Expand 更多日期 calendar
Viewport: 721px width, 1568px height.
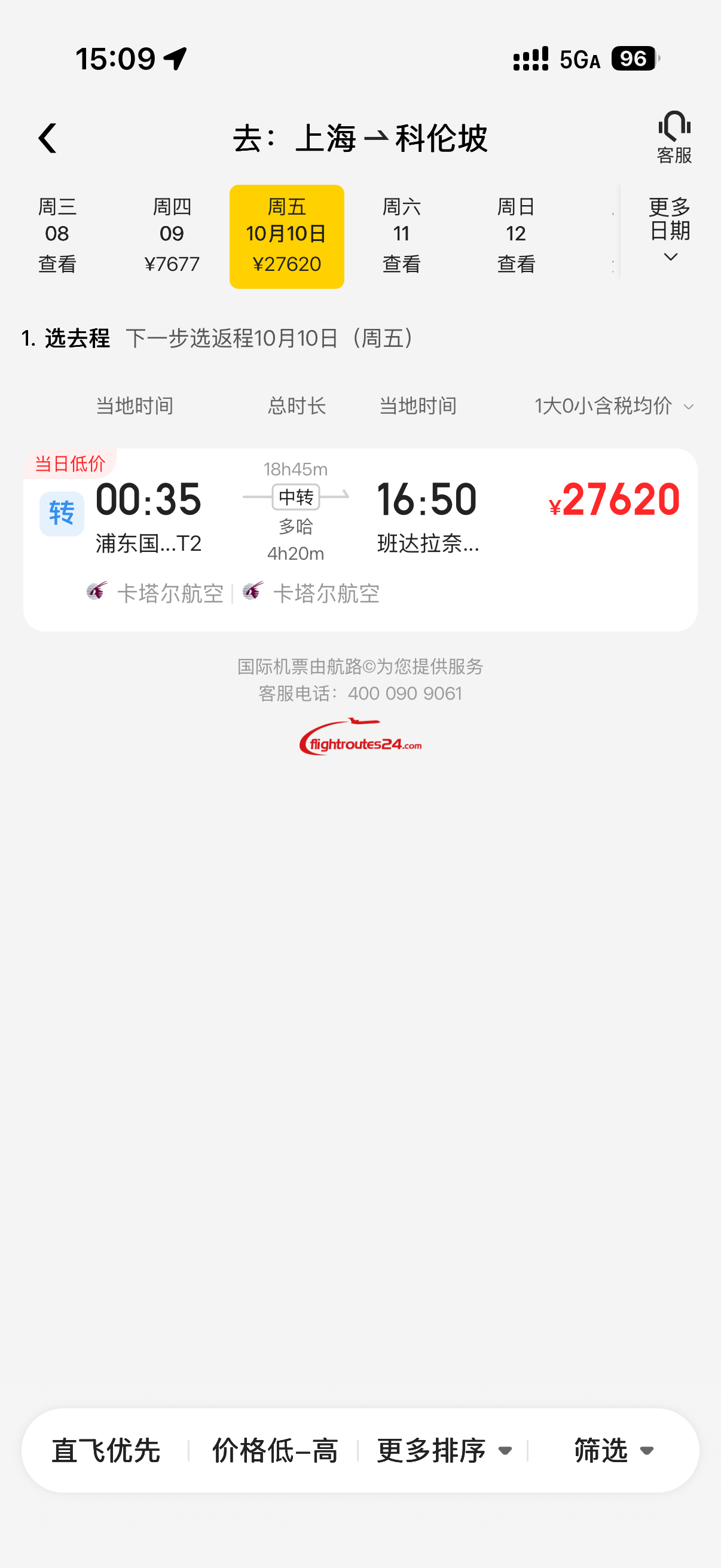(x=670, y=230)
